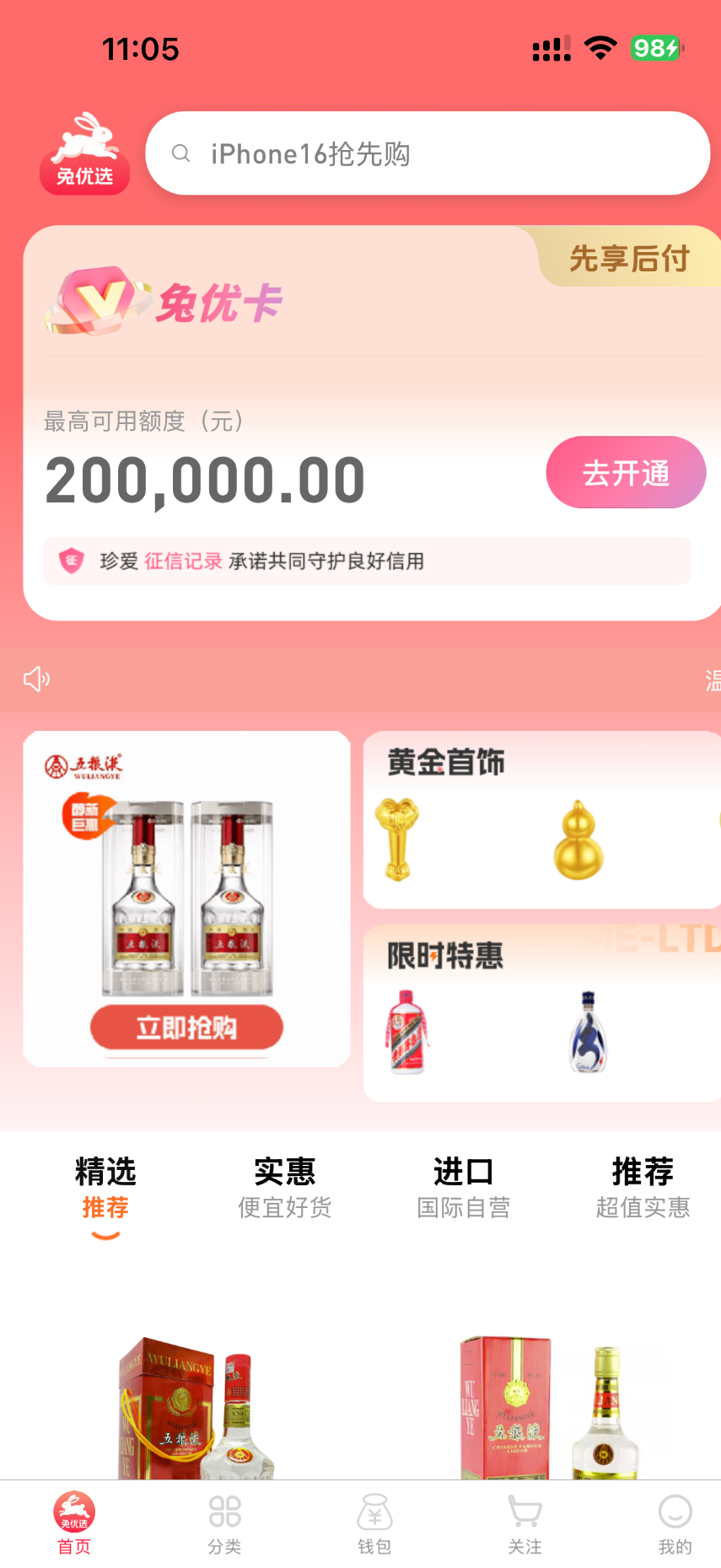721x1568 pixels.
Task: Switch to the 推荐 超值实惠 tab
Action: (643, 1189)
